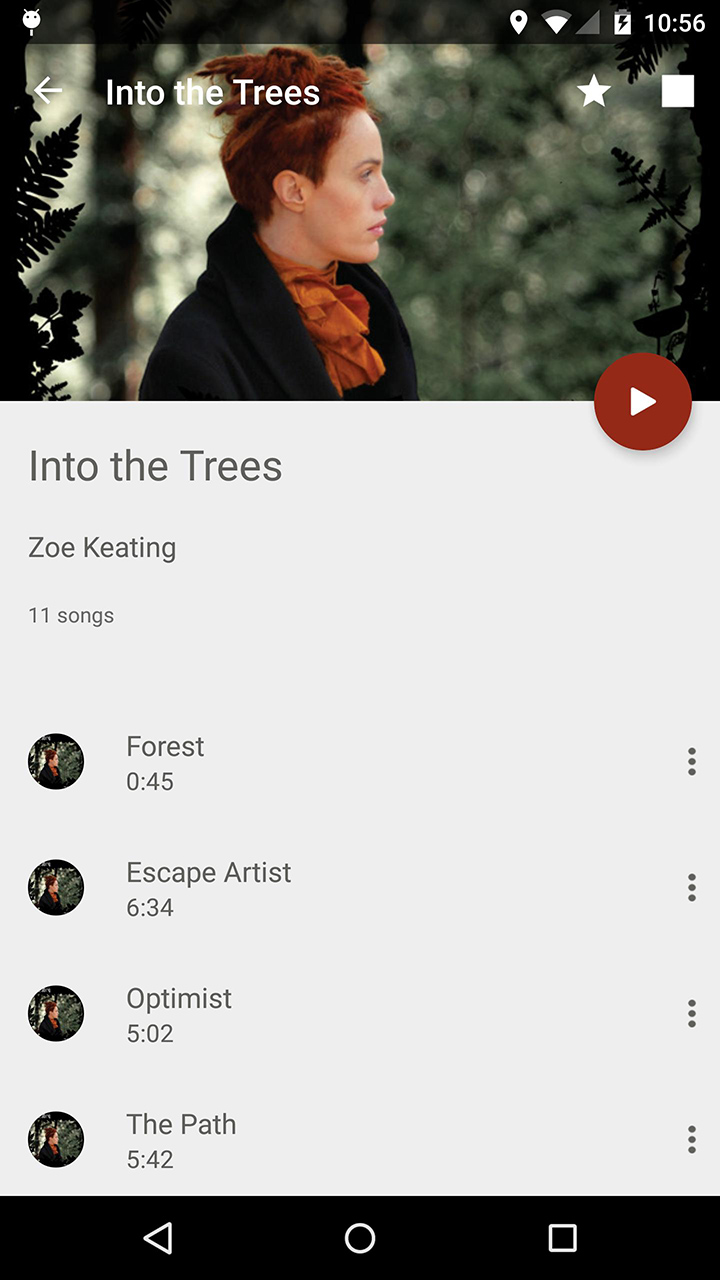Play the album with the red button
The height and width of the screenshot is (1280, 720).
click(642, 402)
